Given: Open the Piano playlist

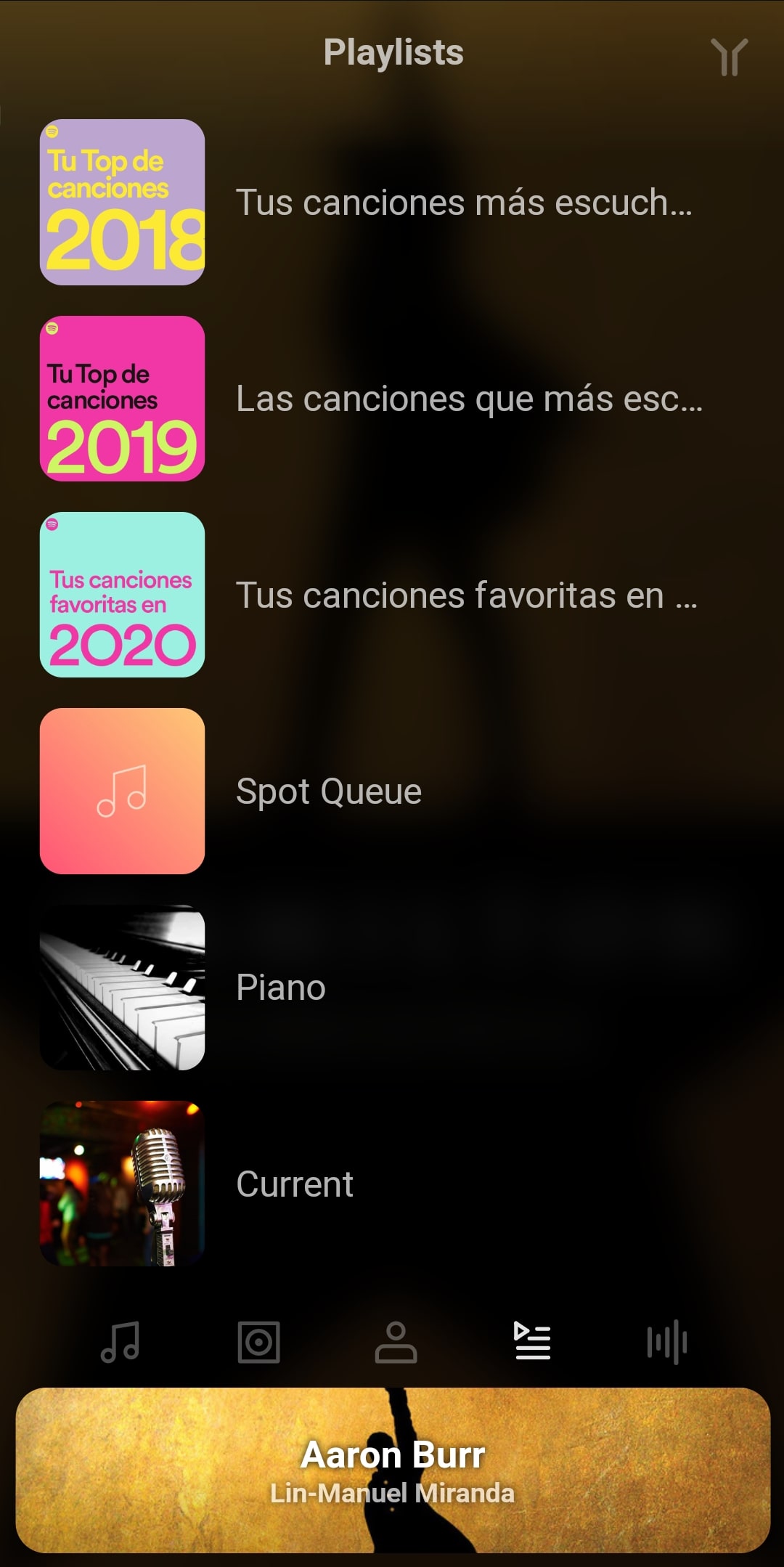Looking at the screenshot, I should (392, 987).
